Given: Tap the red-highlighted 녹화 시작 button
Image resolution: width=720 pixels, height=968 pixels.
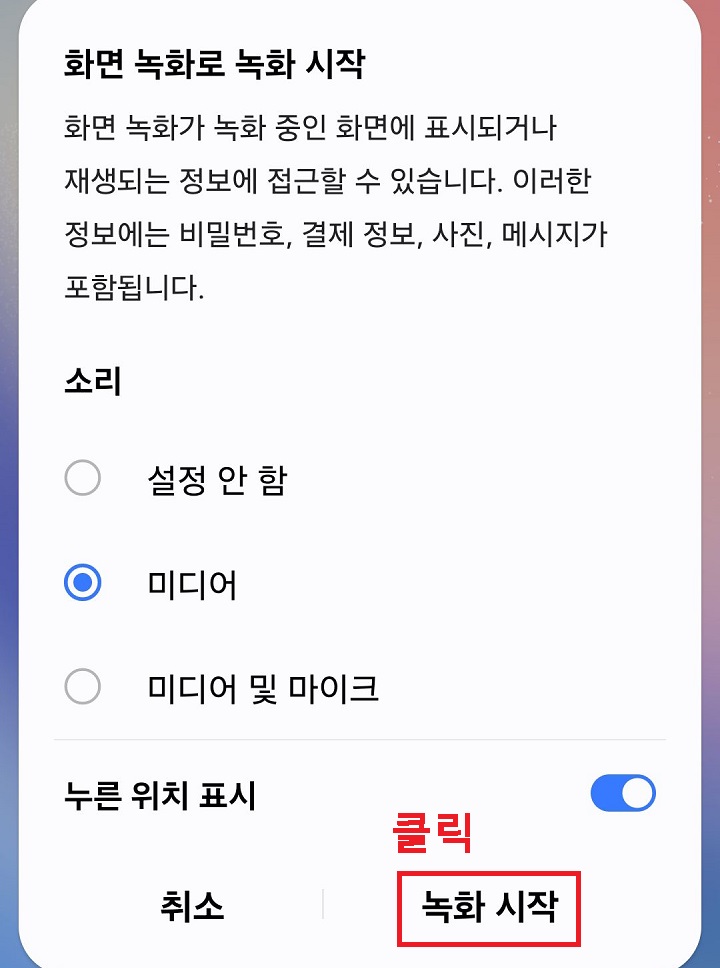Looking at the screenshot, I should pos(488,908).
